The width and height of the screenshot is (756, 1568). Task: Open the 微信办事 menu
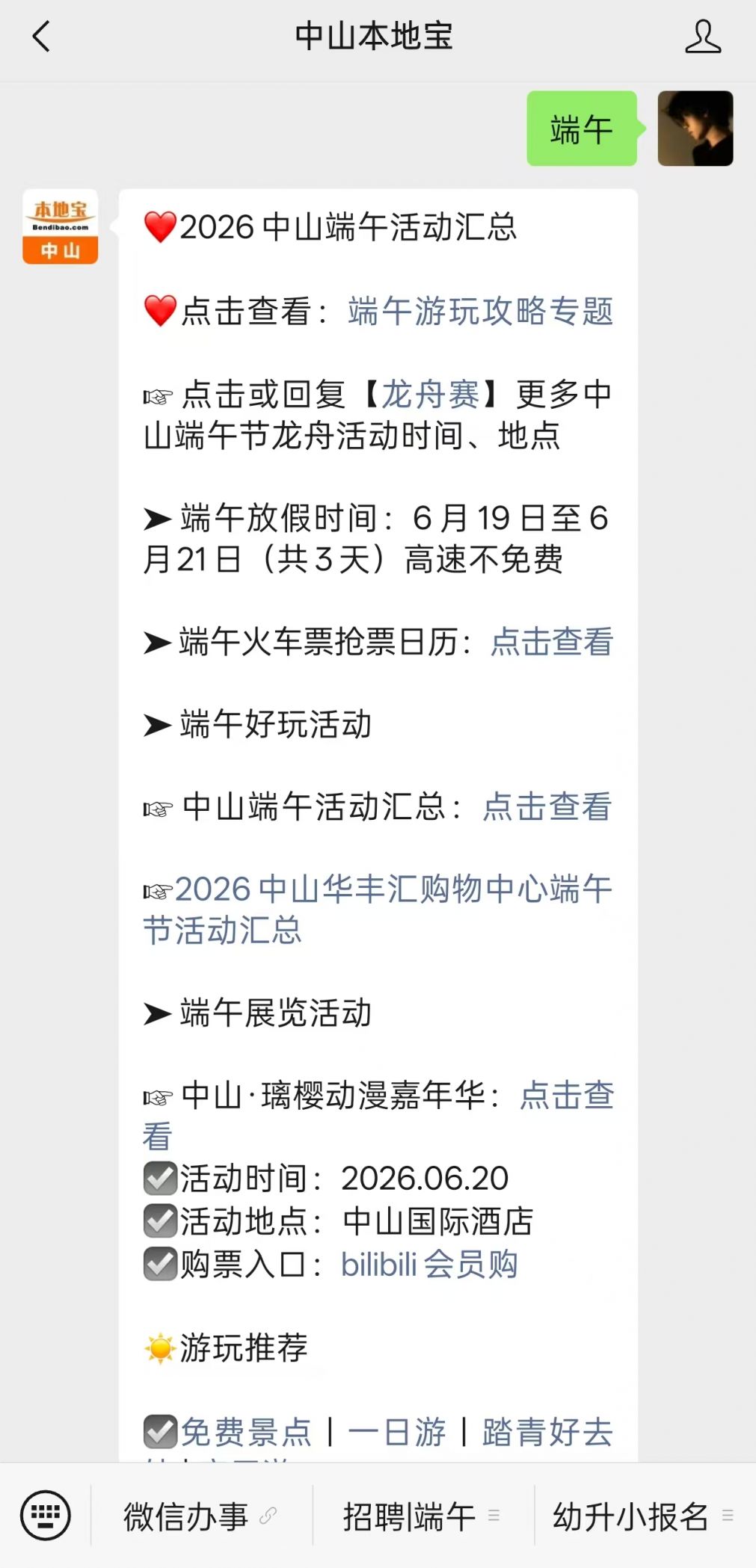click(200, 1516)
